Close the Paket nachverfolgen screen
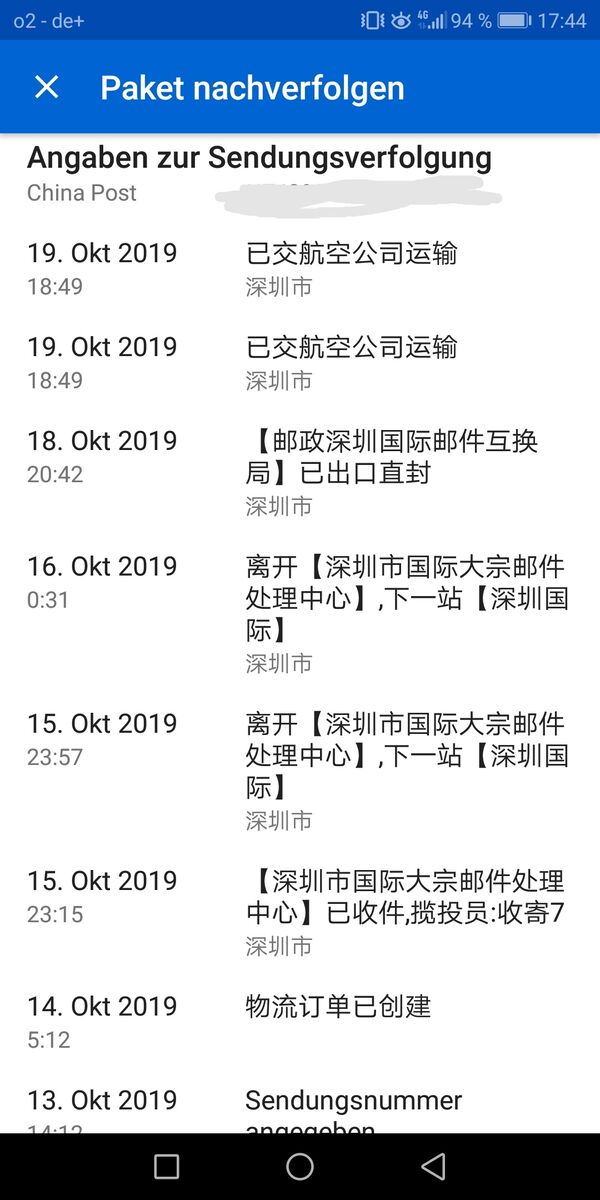Viewport: 600px width, 1200px height. [x=47, y=87]
